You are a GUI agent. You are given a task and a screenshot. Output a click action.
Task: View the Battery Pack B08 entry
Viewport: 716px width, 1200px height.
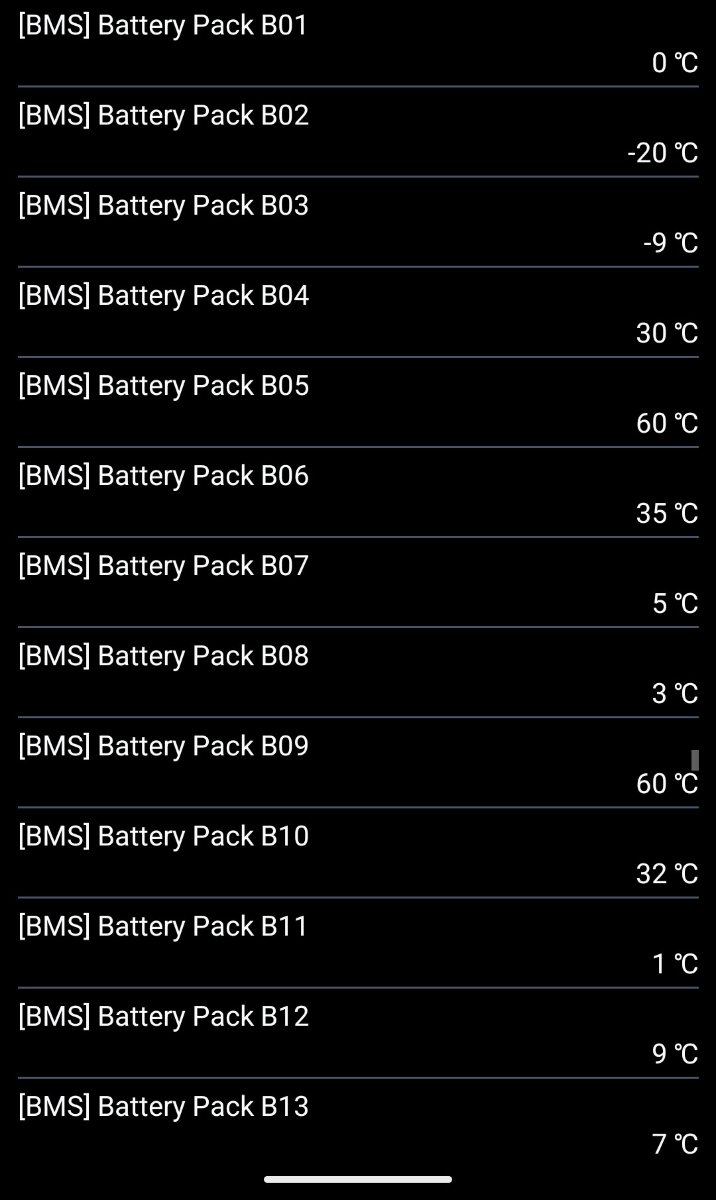pos(358,673)
